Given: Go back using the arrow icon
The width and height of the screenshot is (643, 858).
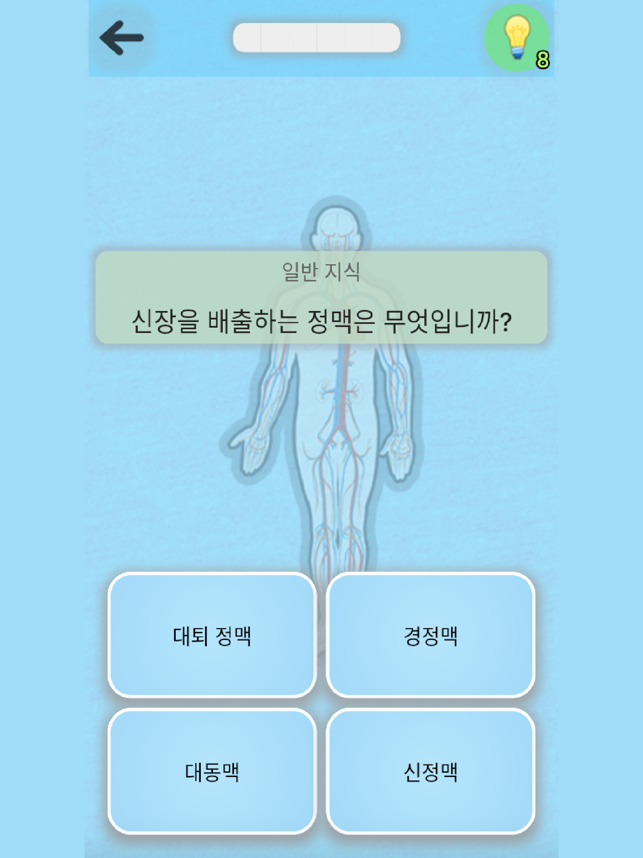Looking at the screenshot, I should click(122, 39).
